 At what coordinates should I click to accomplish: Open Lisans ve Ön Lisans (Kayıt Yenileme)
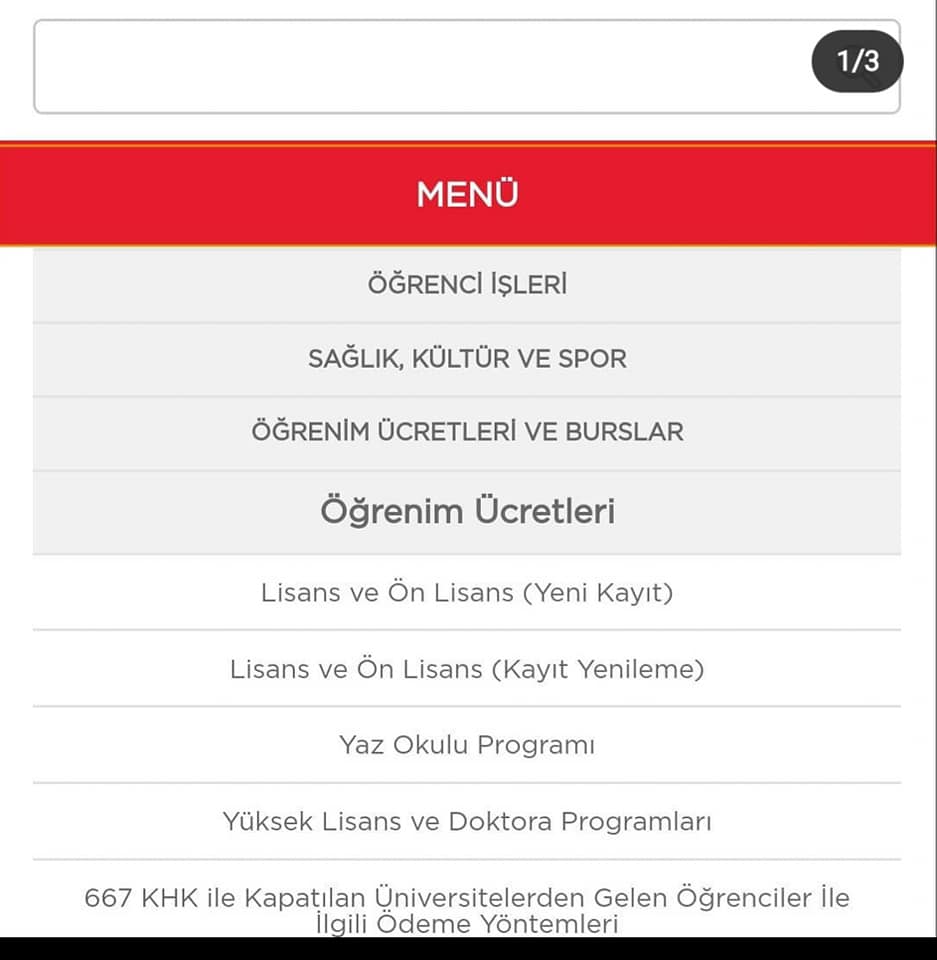coord(467,669)
